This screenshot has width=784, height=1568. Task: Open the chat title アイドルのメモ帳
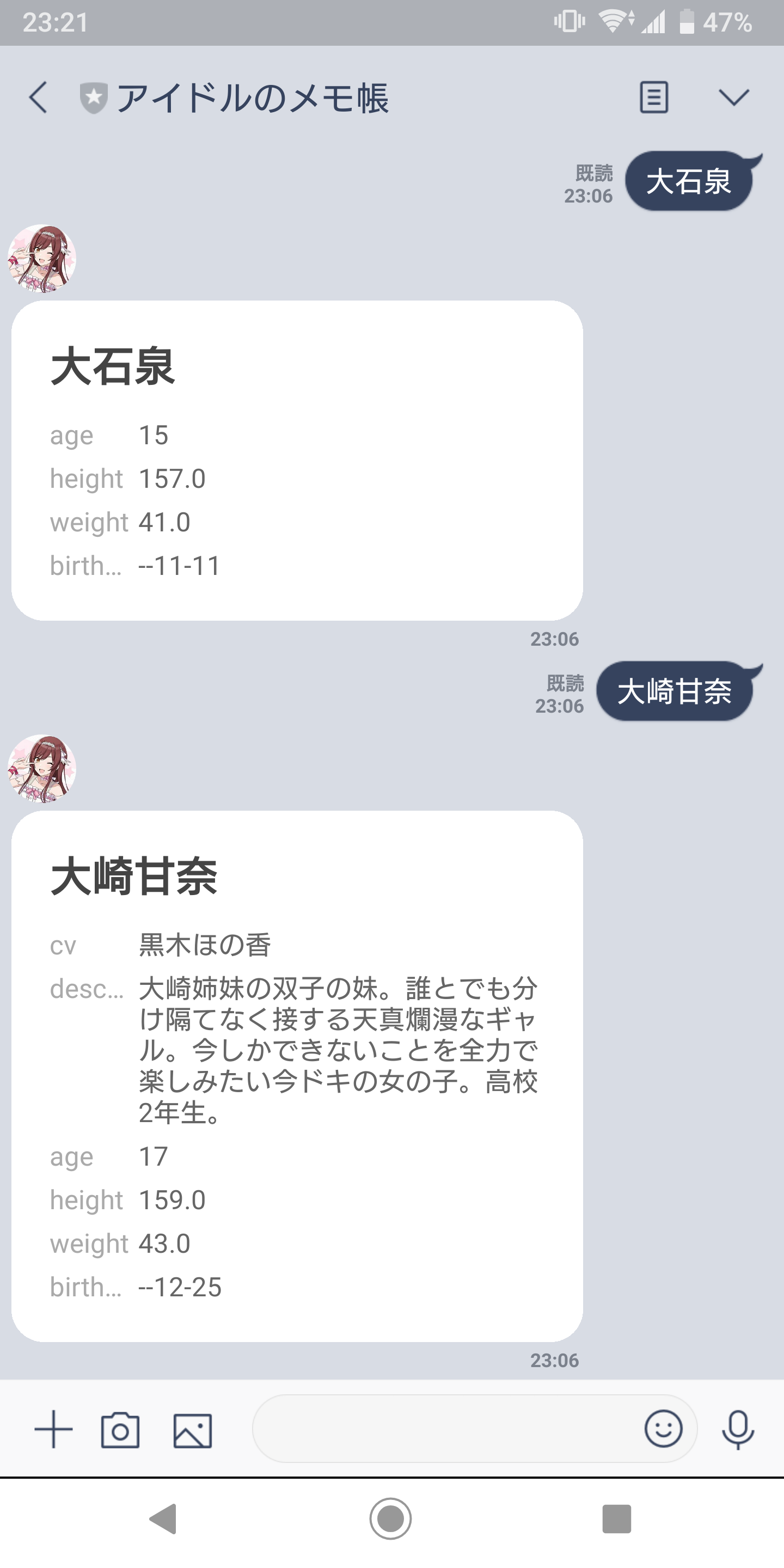256,96
